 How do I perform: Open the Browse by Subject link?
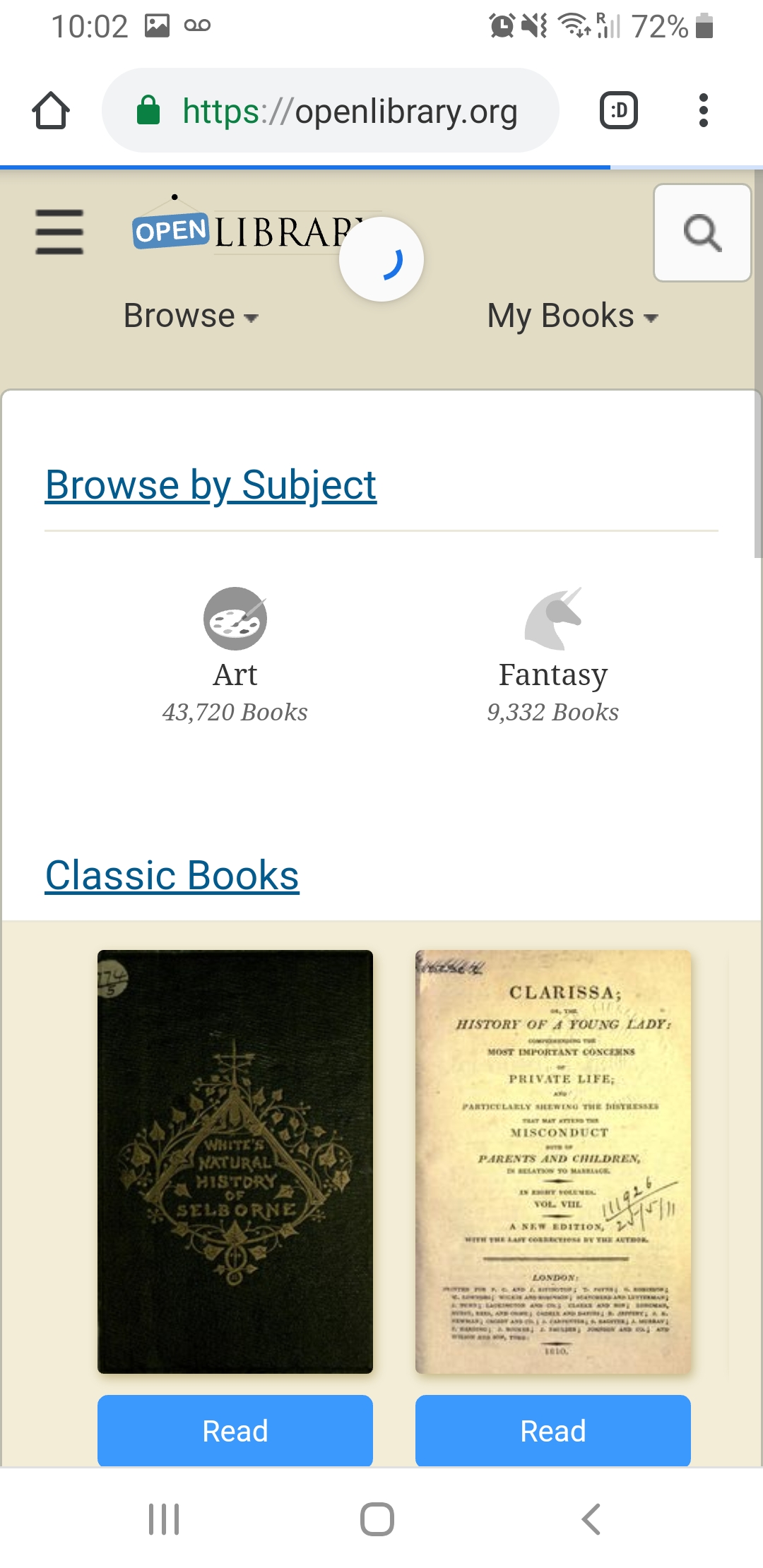pyautogui.click(x=211, y=484)
